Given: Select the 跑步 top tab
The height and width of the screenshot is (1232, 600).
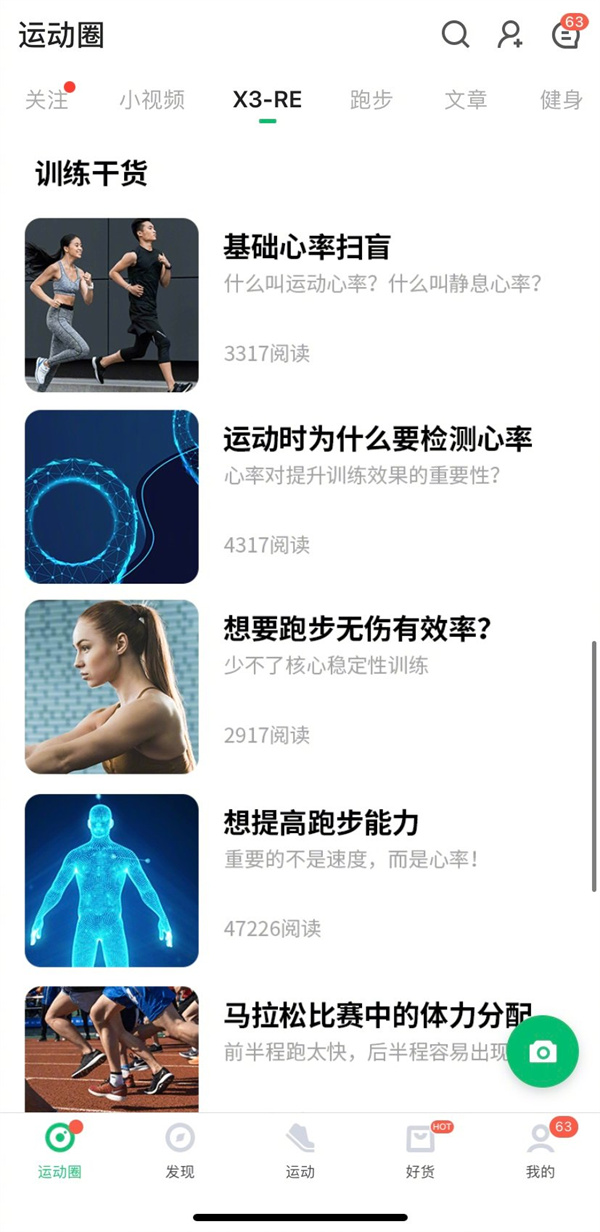Looking at the screenshot, I should coord(371,100).
